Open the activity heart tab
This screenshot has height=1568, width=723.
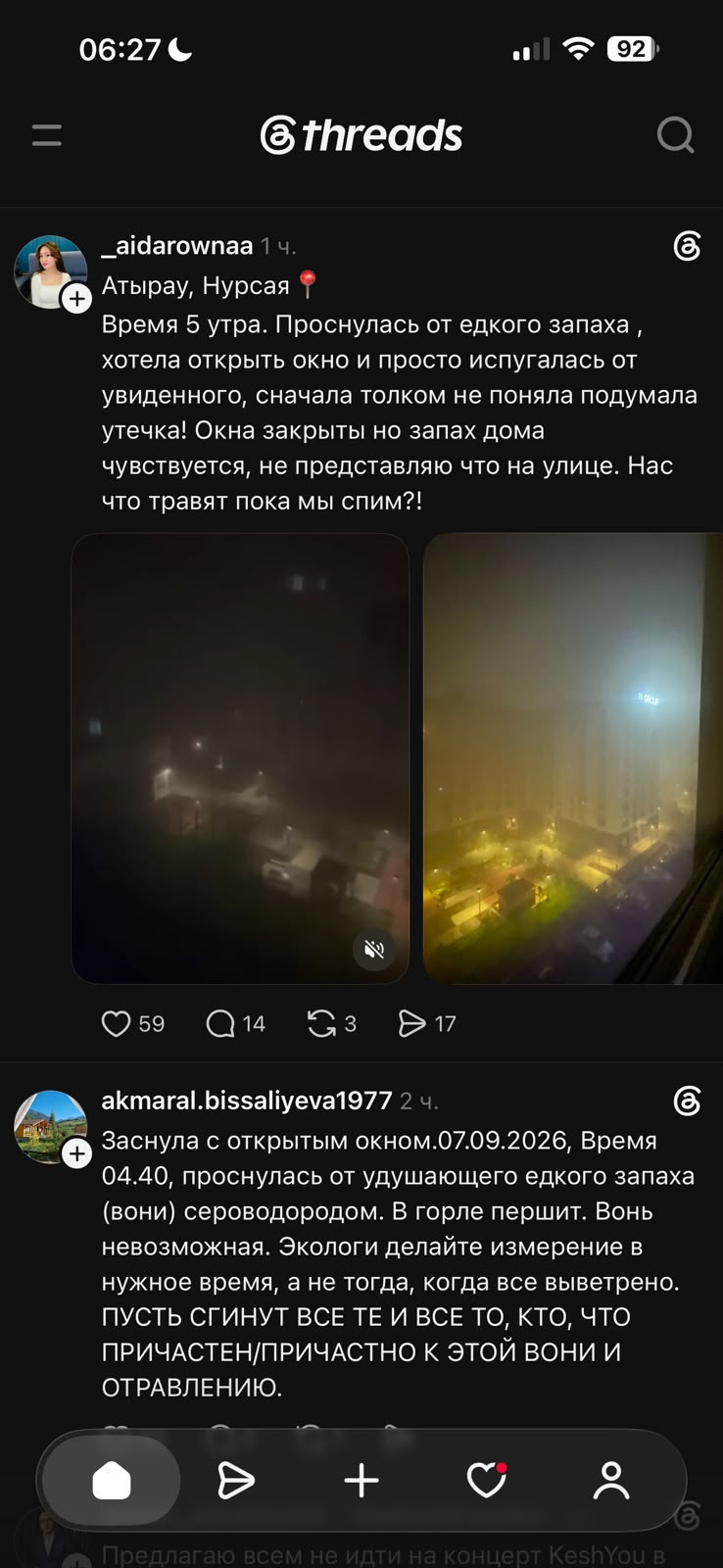486,1480
